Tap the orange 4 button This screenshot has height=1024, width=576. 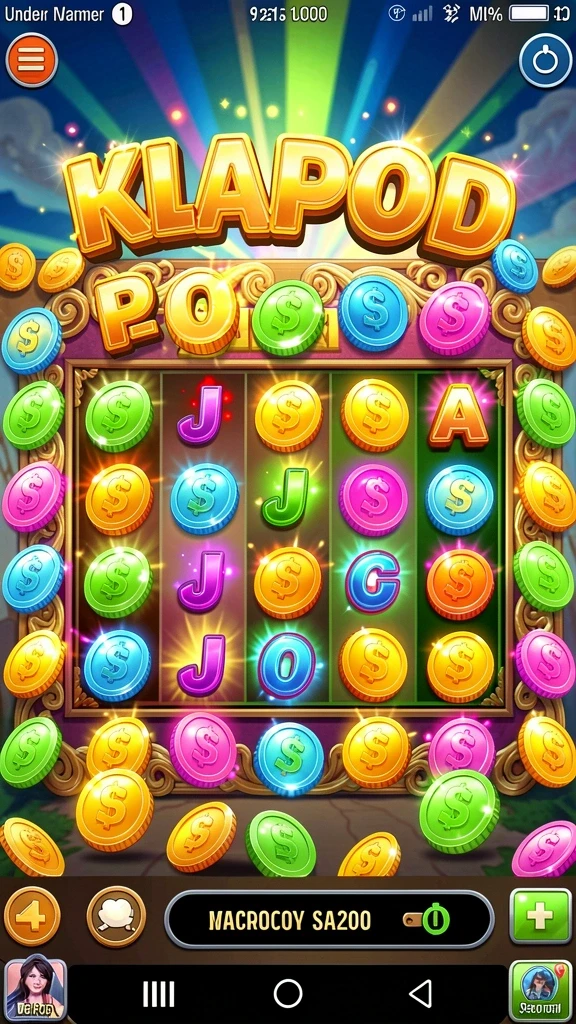click(x=32, y=916)
